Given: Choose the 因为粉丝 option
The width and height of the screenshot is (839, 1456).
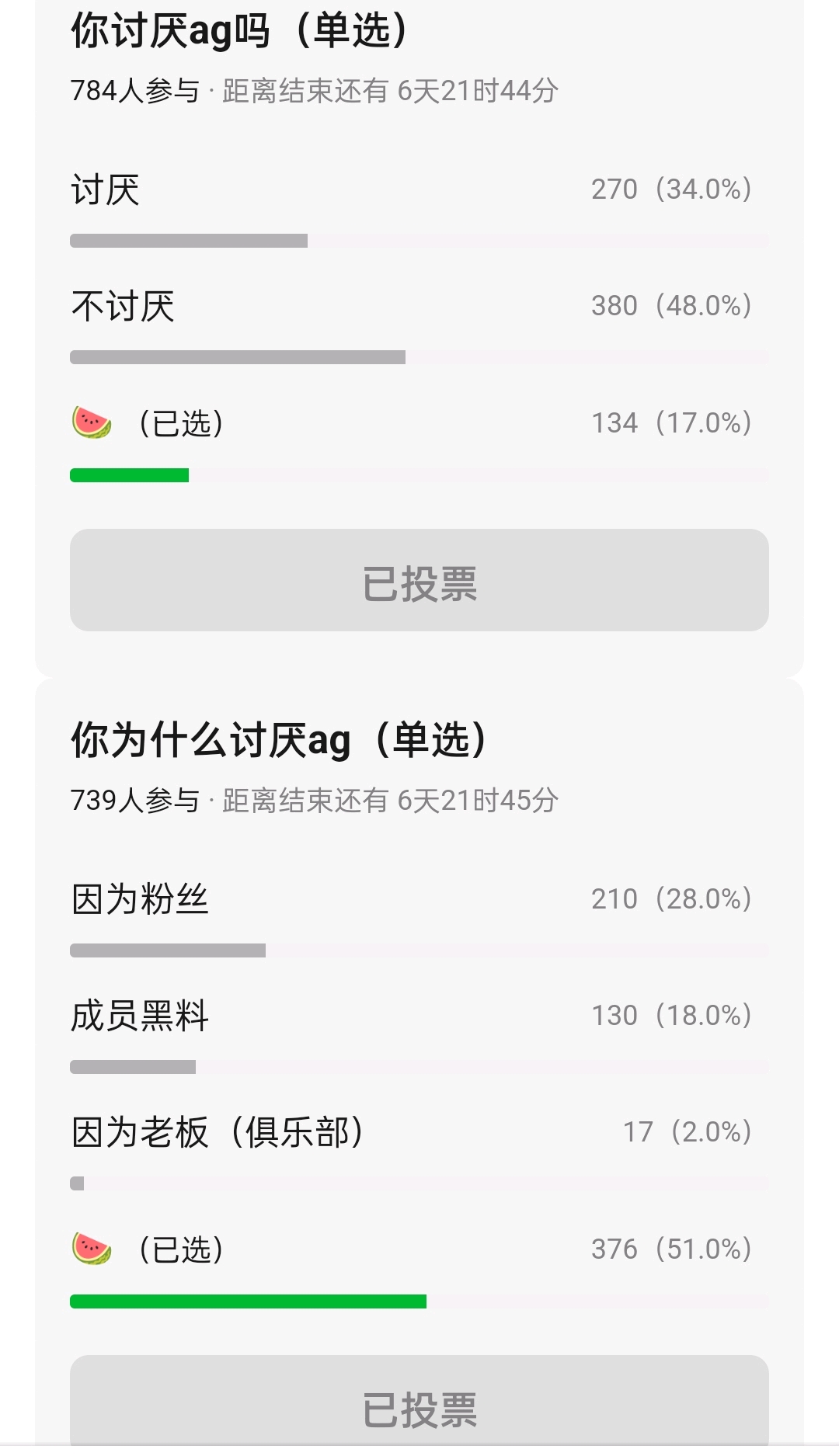Looking at the screenshot, I should (419, 918).
